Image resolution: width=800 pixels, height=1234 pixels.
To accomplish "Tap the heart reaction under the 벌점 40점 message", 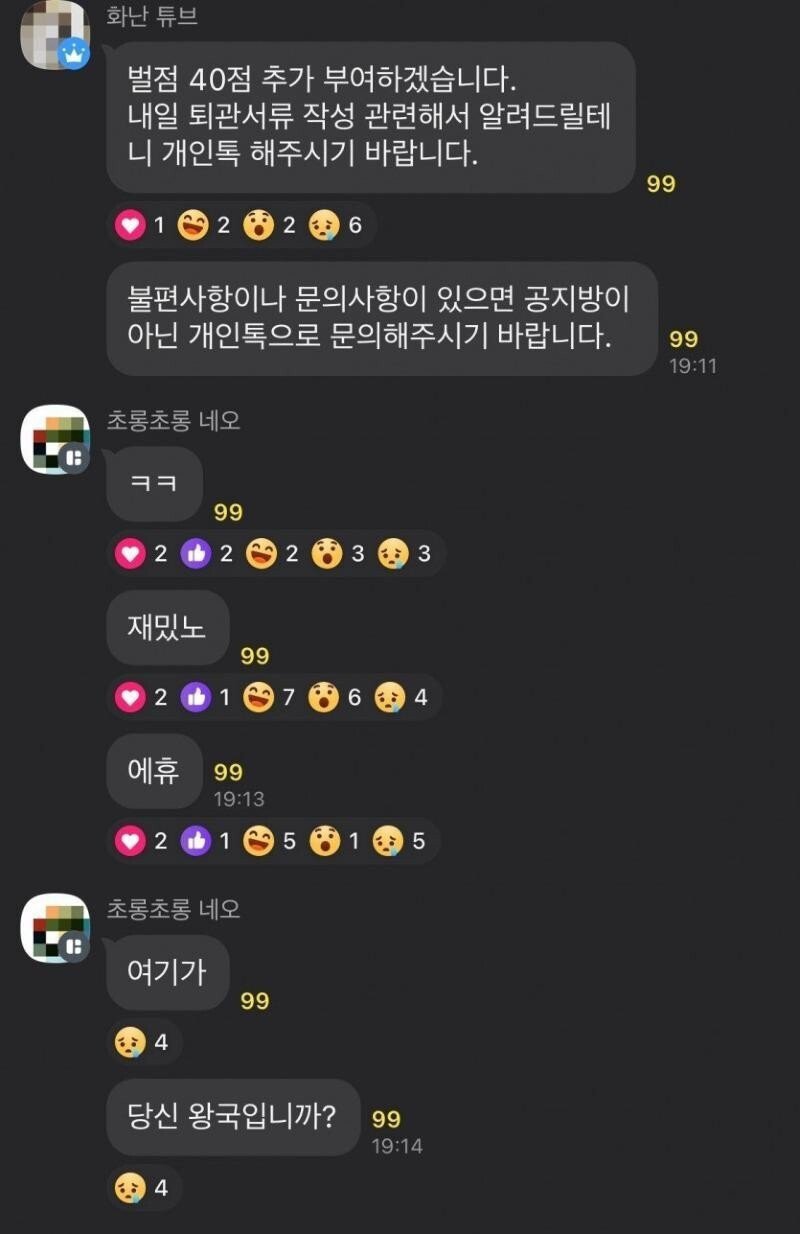I will (130, 225).
